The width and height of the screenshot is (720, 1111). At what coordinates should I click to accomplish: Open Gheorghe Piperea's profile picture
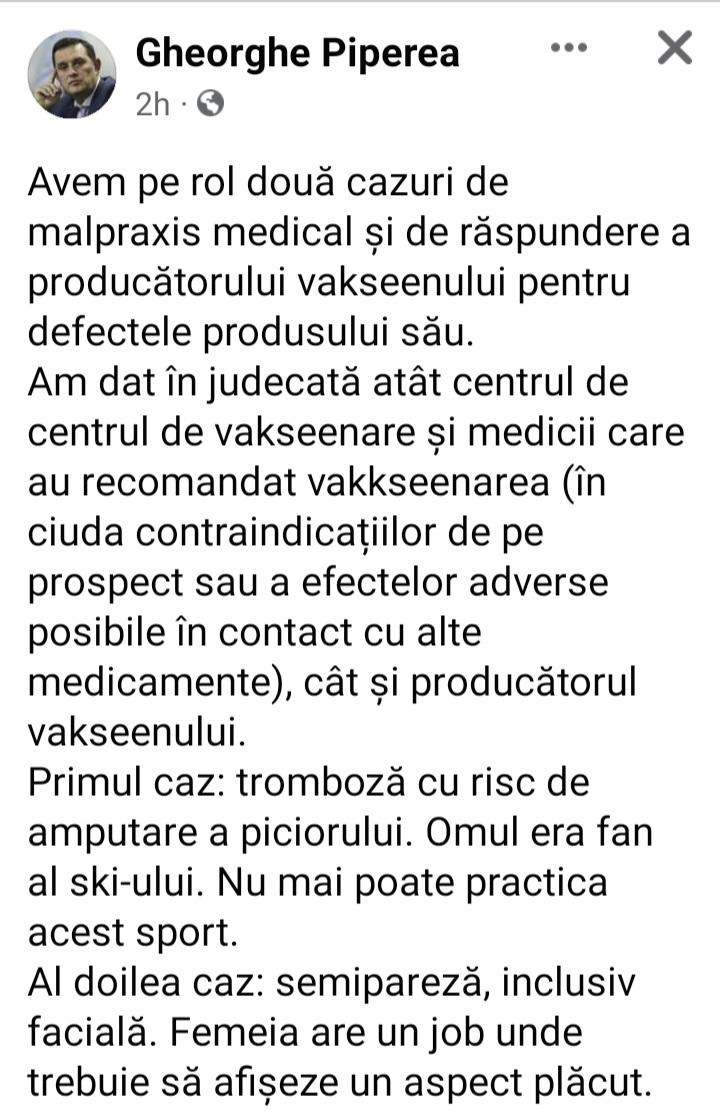click(x=71, y=74)
